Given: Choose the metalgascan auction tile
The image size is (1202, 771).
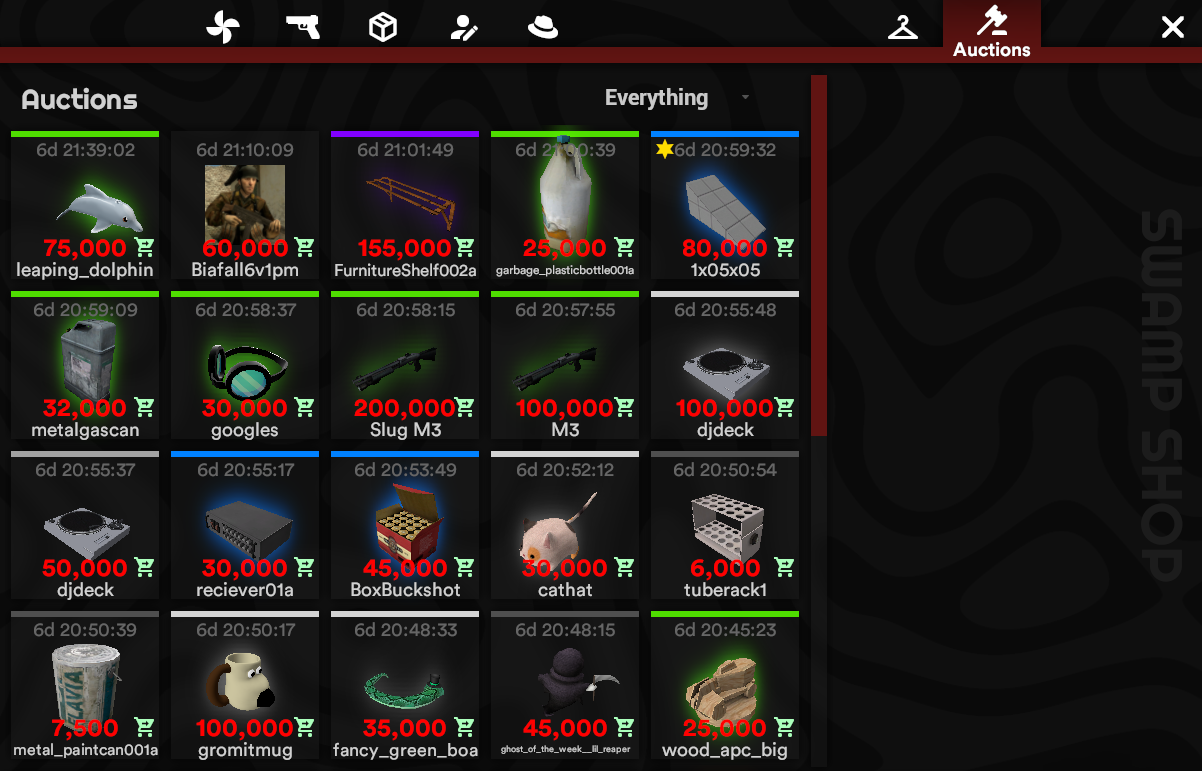Looking at the screenshot, I should (85, 365).
